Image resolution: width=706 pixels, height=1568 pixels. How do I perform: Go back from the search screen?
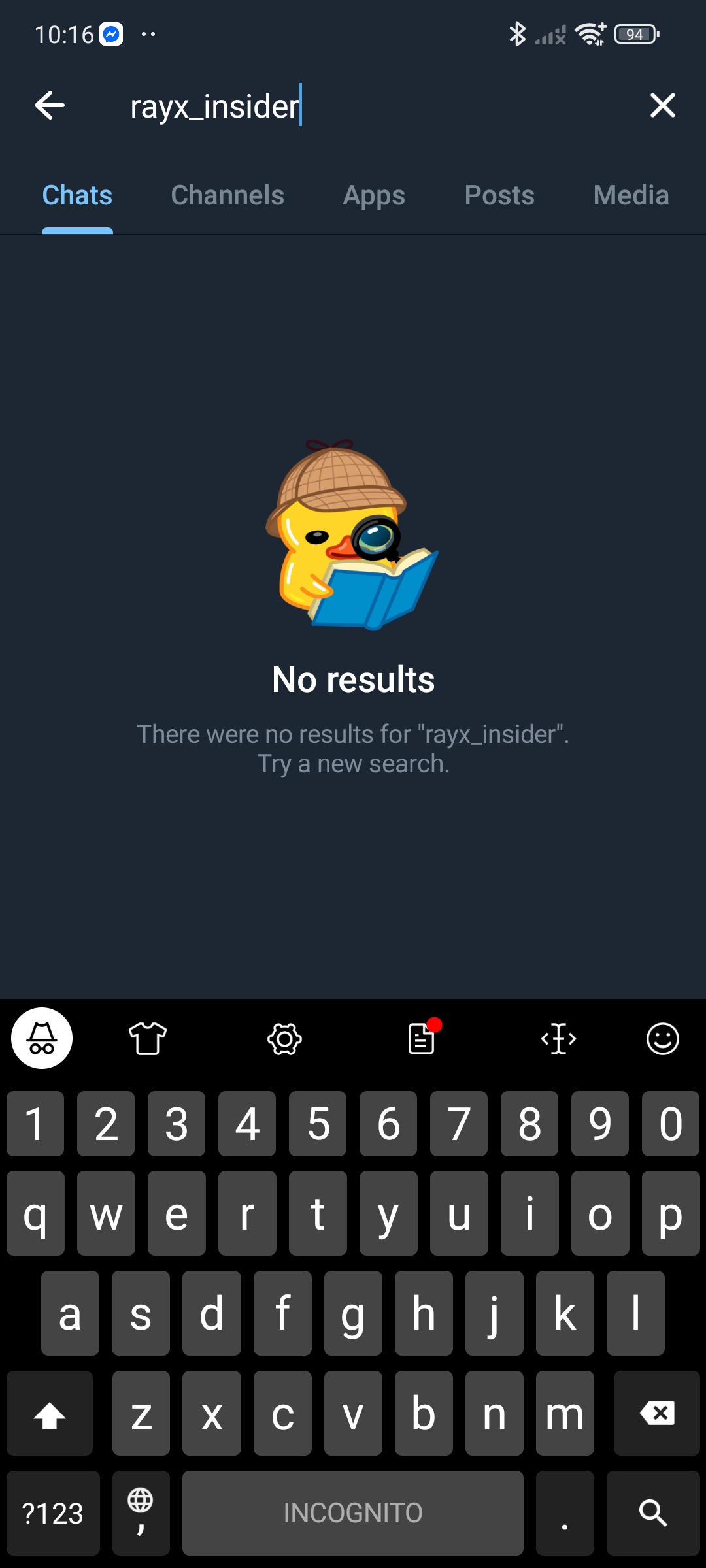(x=50, y=105)
